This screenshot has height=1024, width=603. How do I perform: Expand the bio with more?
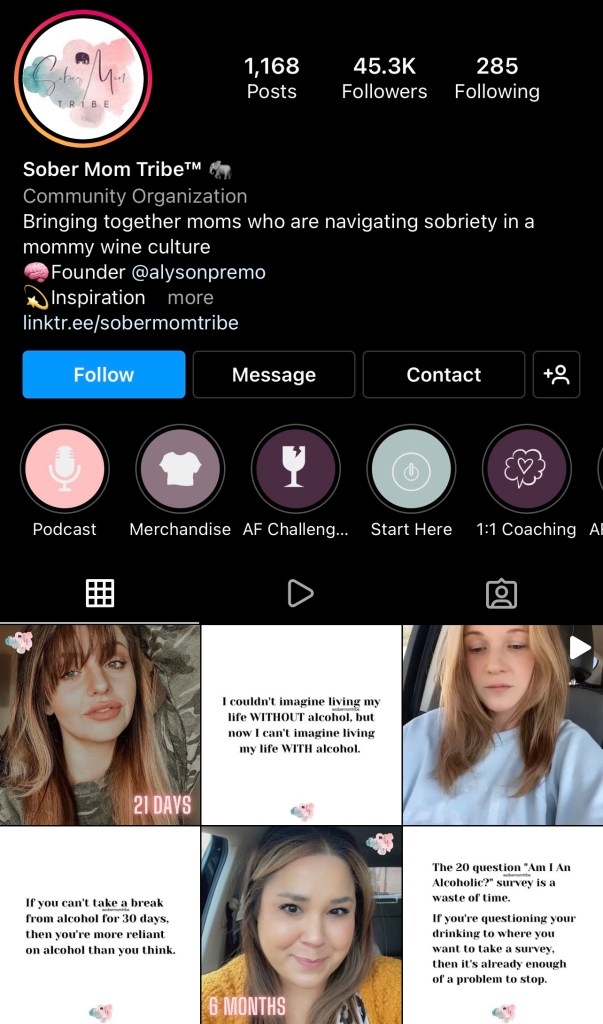pos(190,298)
